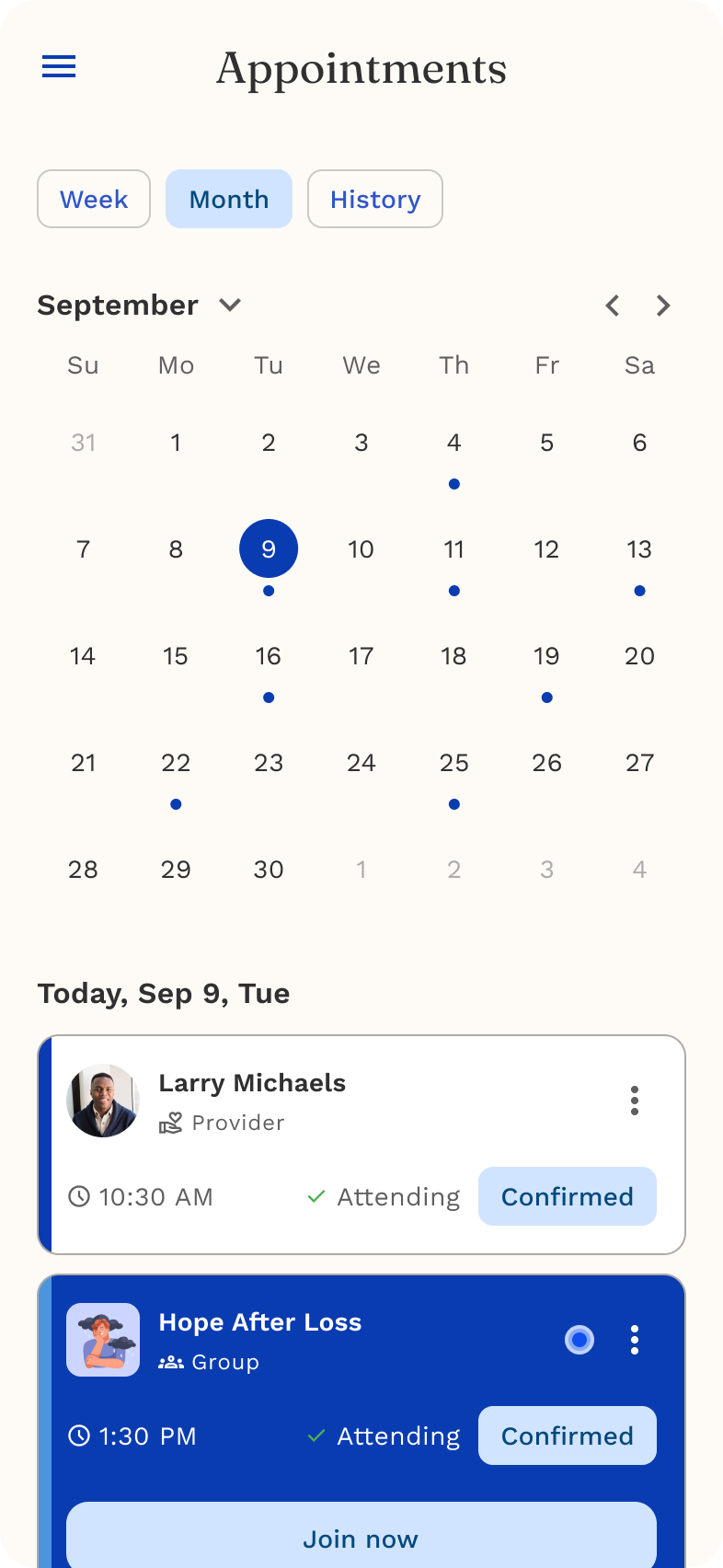The width and height of the screenshot is (723, 1568).
Task: Expand the September month dropdown
Action: (230, 305)
